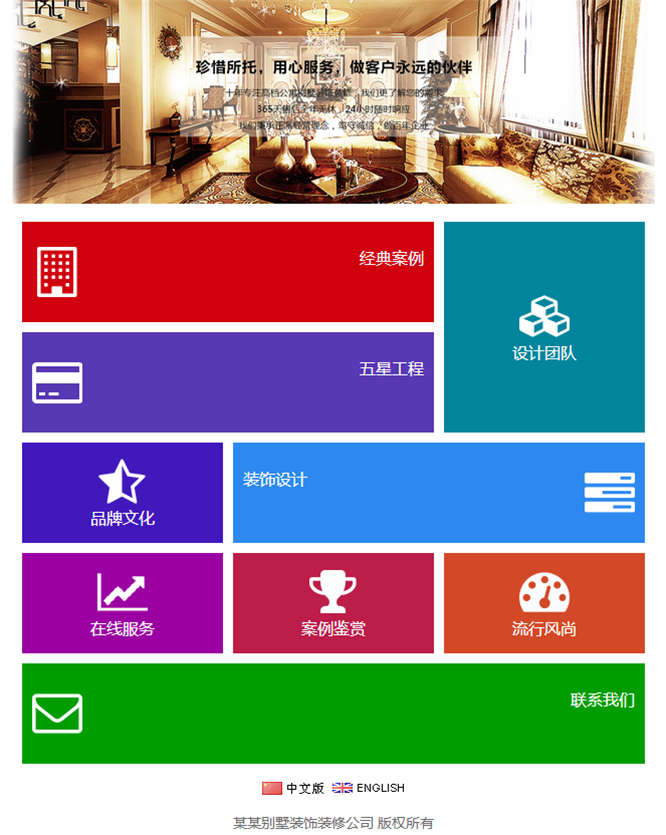Open the 装饰设计 tile
This screenshot has height=835, width=666.
pos(438,493)
